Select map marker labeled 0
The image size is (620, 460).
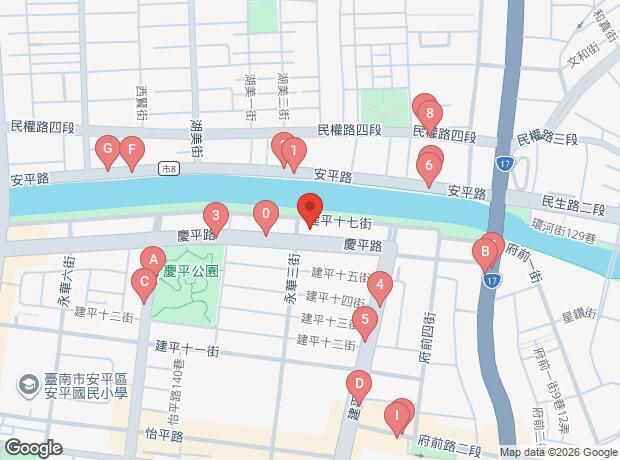(x=265, y=213)
